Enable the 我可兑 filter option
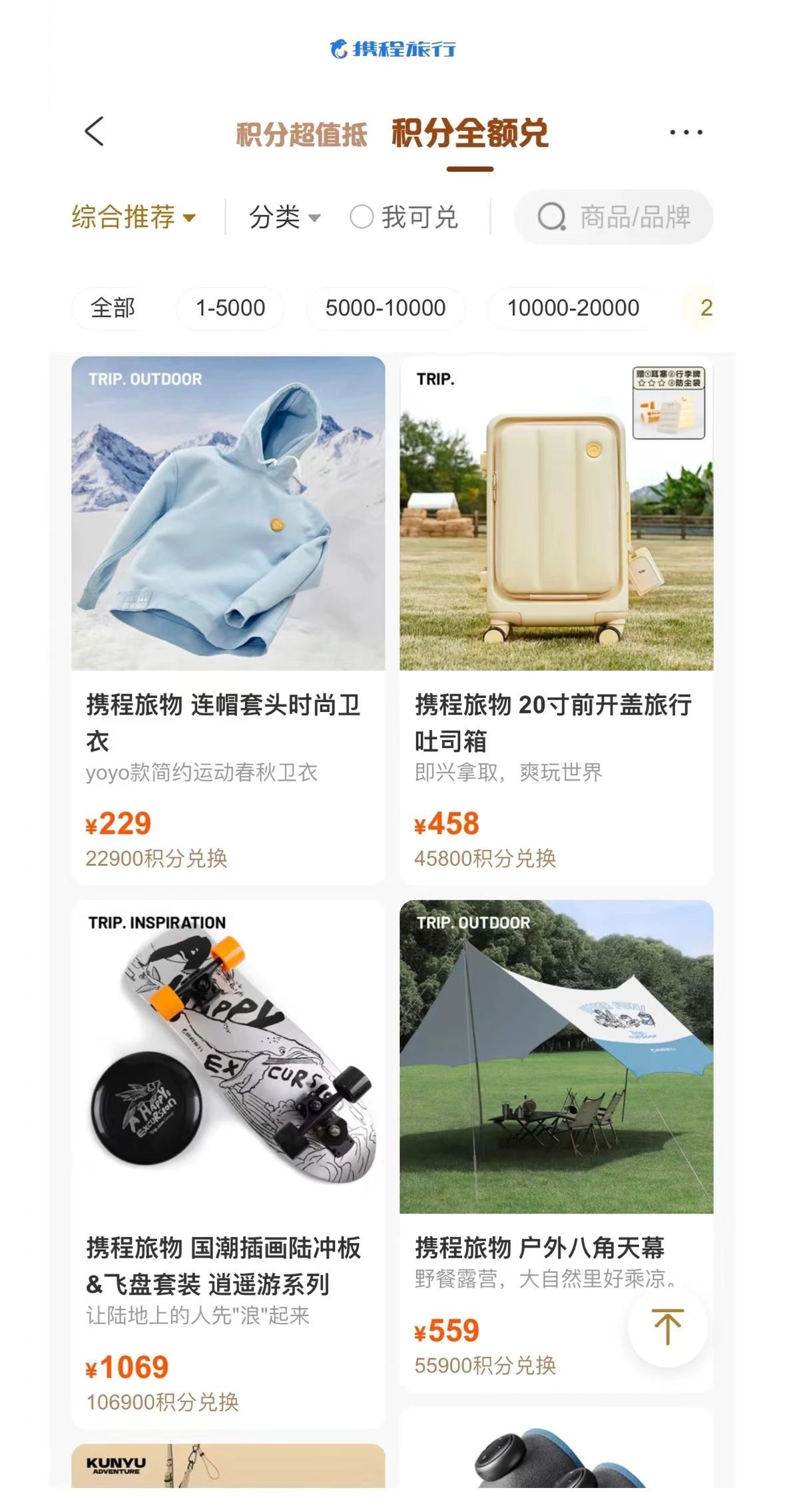785x1512 pixels. (403, 217)
